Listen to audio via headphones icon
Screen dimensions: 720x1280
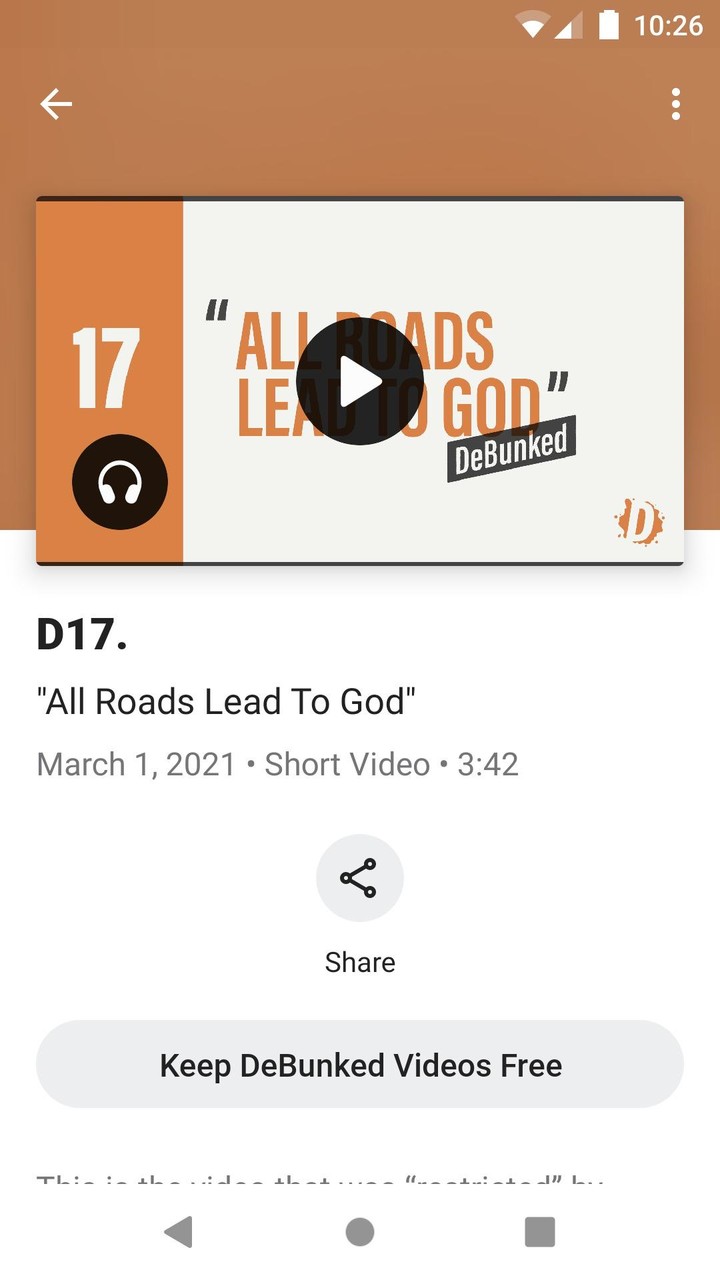coord(120,482)
